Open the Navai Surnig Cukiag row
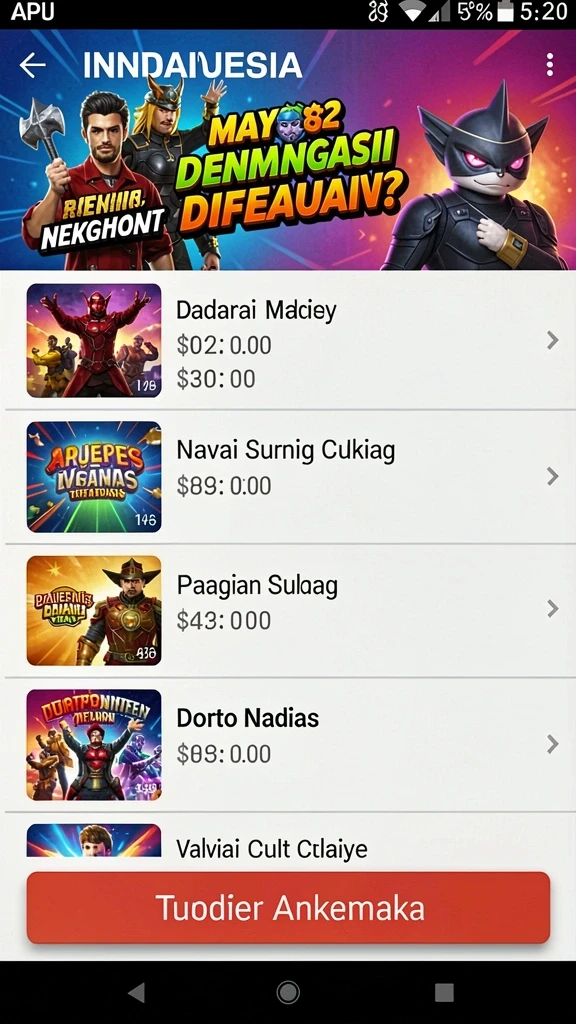Screen dimensions: 576x1024 (x=288, y=477)
